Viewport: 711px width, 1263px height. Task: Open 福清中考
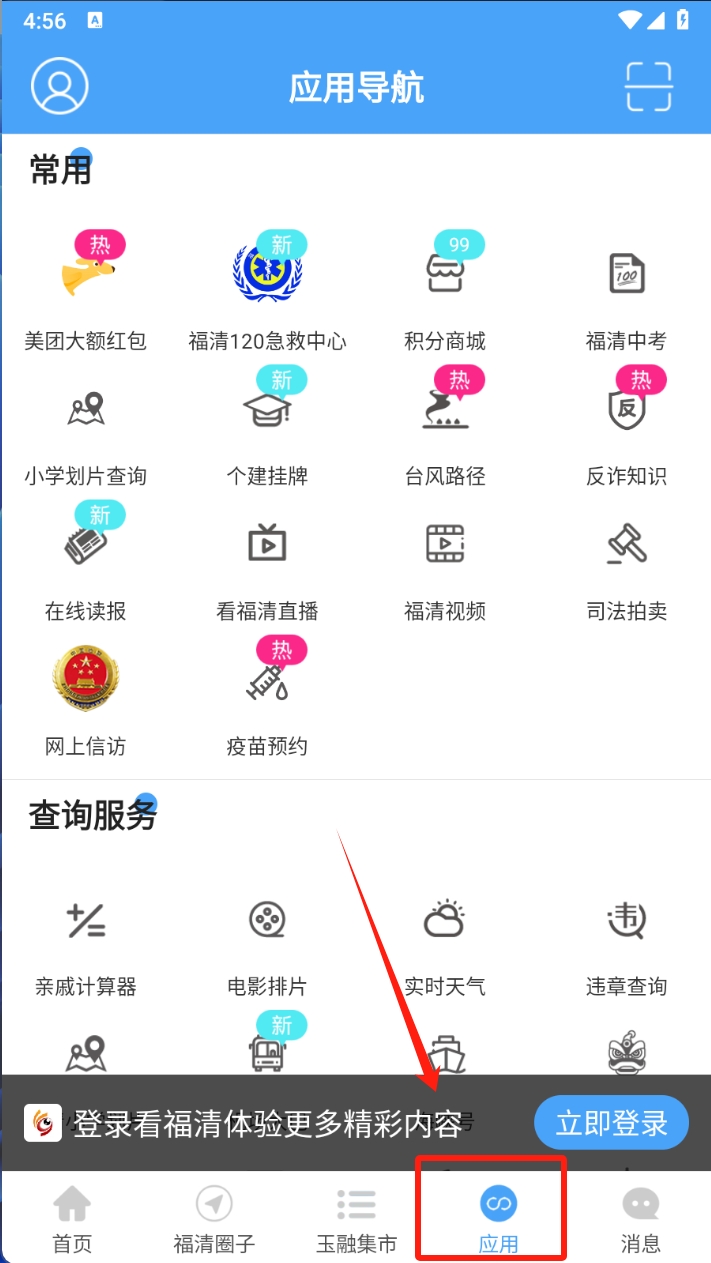click(626, 290)
